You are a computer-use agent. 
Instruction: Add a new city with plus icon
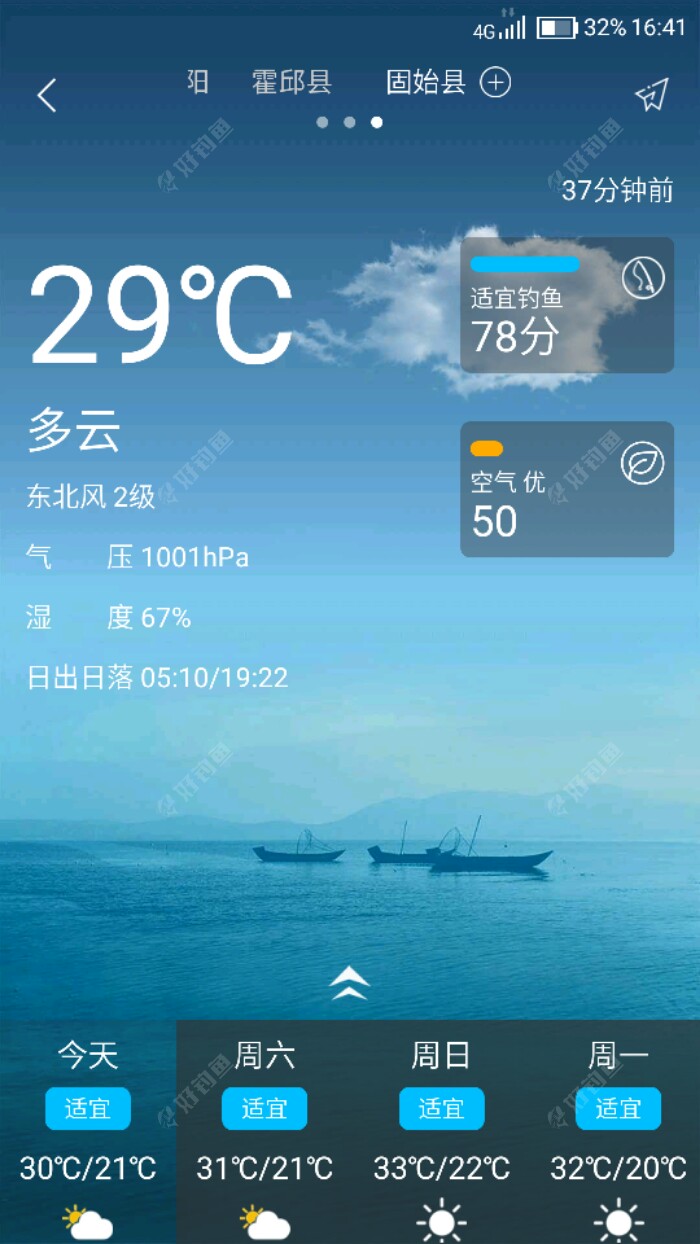(x=495, y=82)
